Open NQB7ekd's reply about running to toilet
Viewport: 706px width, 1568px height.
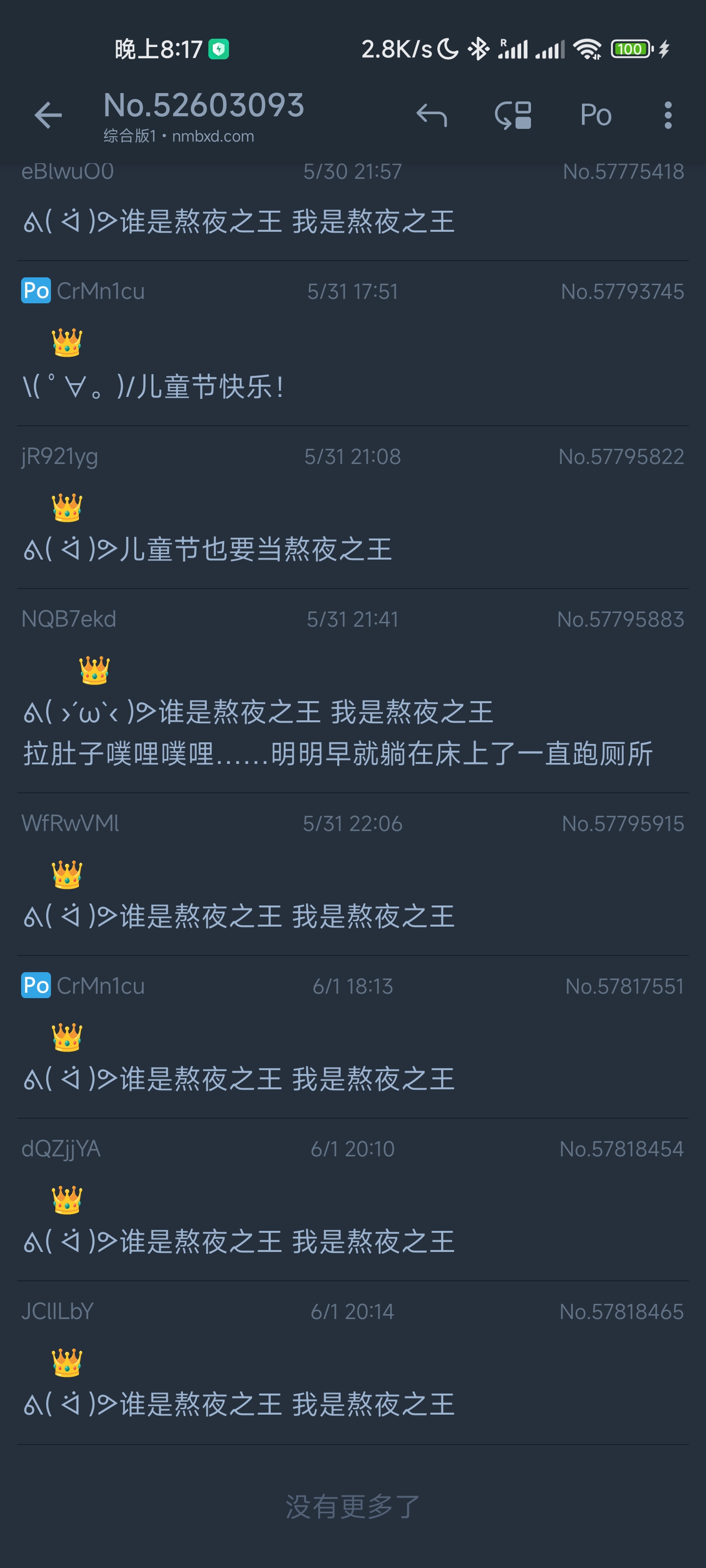(x=353, y=691)
